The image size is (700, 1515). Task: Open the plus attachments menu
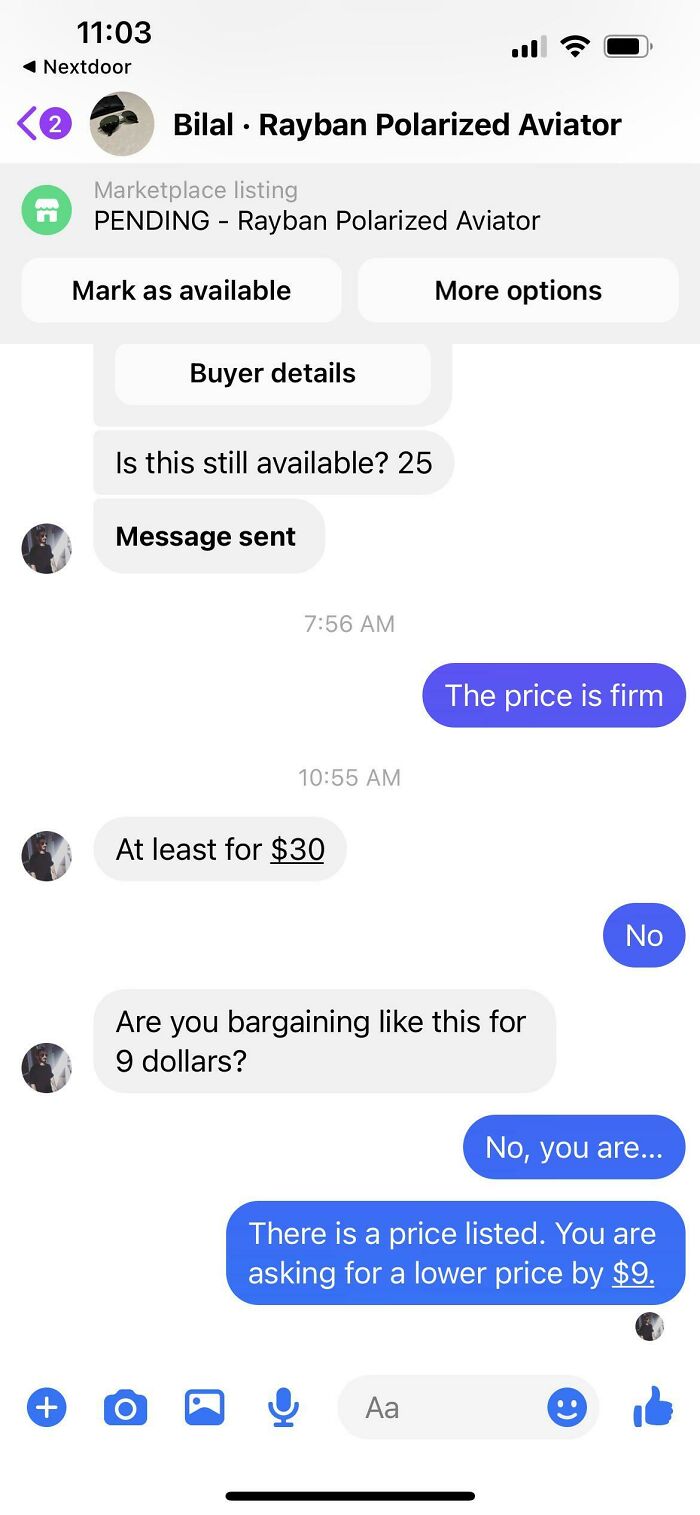coord(46,1408)
